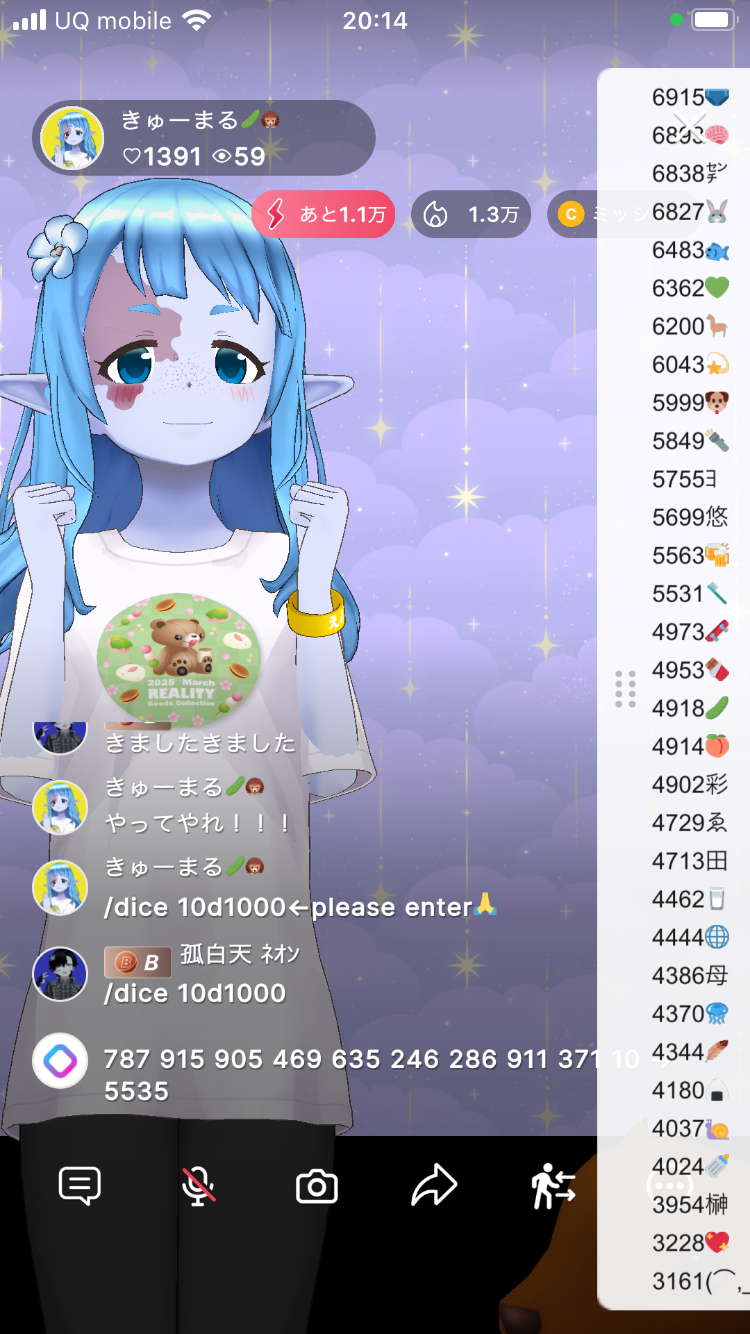
Task: Unmute the microphone
Action: point(198,1187)
